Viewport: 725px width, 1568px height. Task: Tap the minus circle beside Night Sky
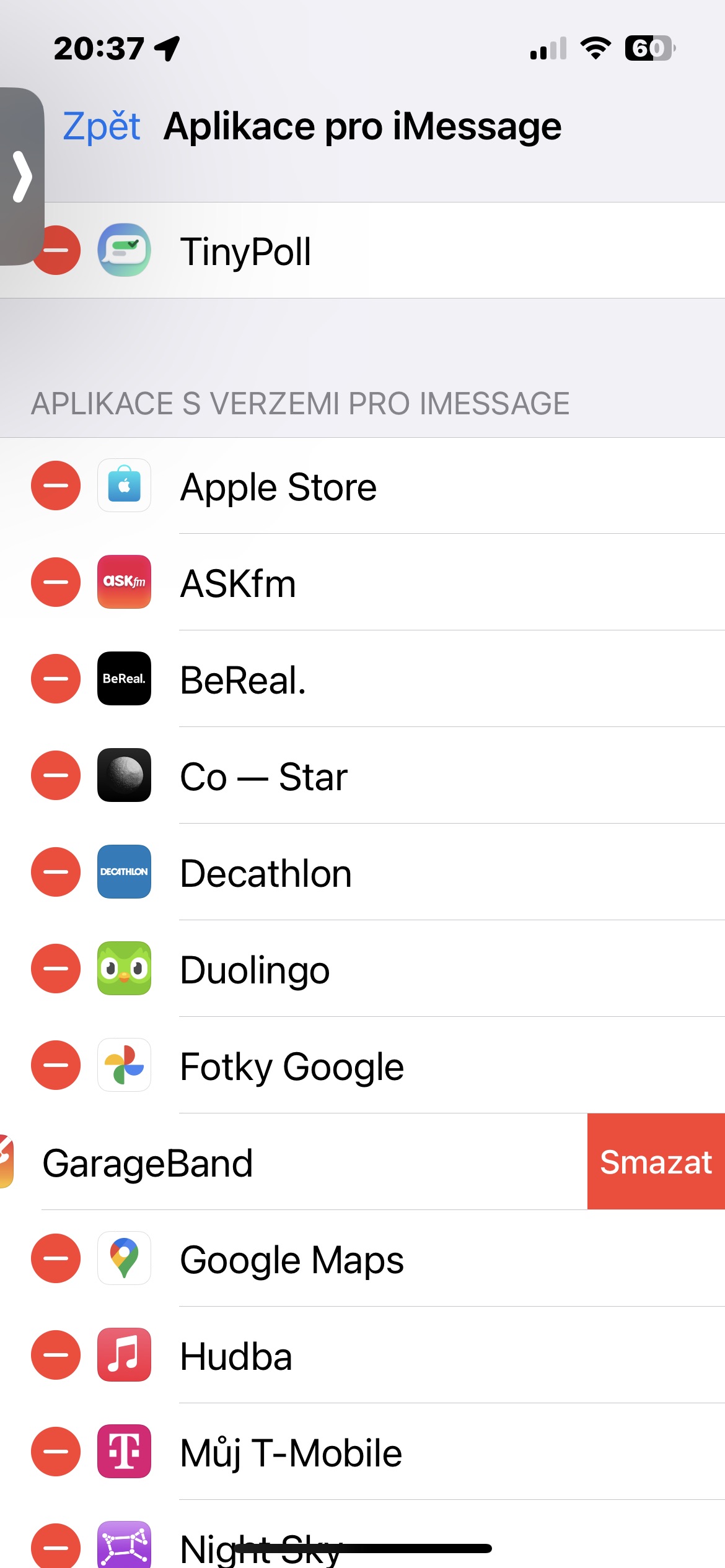[56, 1546]
